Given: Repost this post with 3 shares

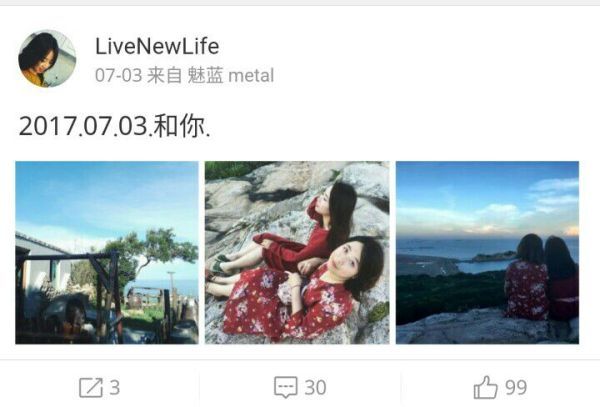Looking at the screenshot, I should click(x=99, y=387).
